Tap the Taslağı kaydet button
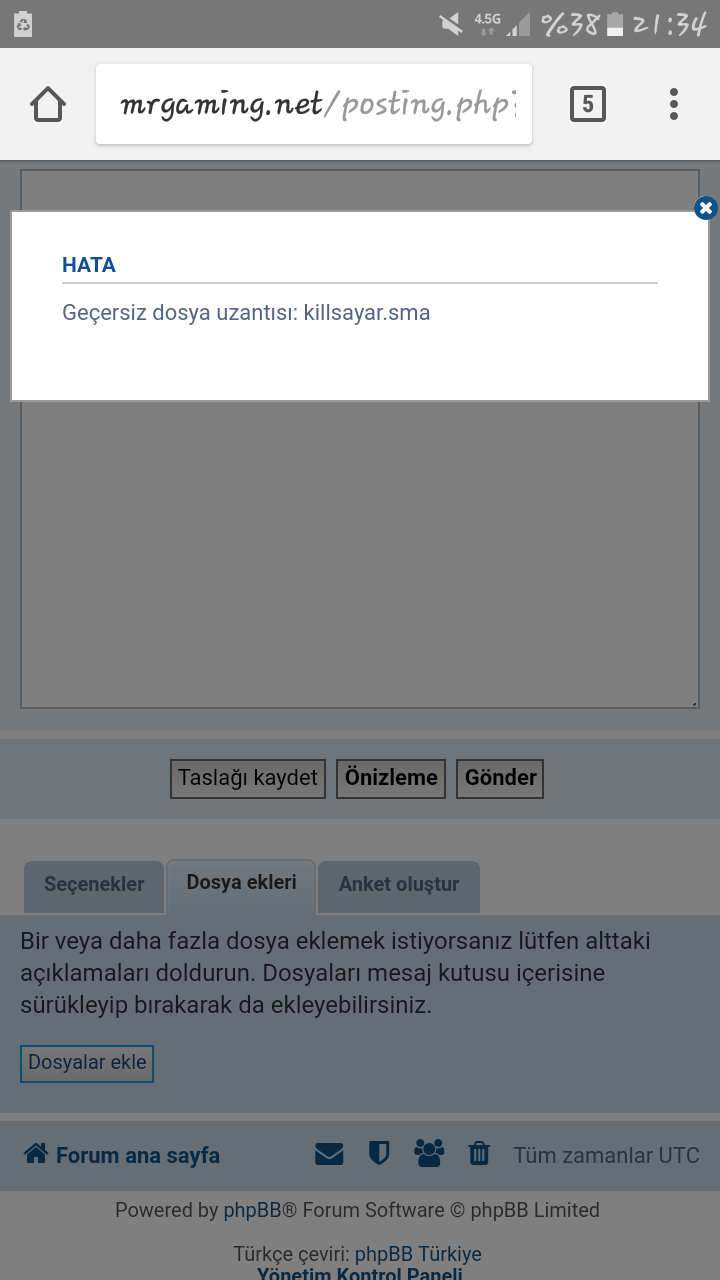The image size is (720, 1280). click(248, 778)
